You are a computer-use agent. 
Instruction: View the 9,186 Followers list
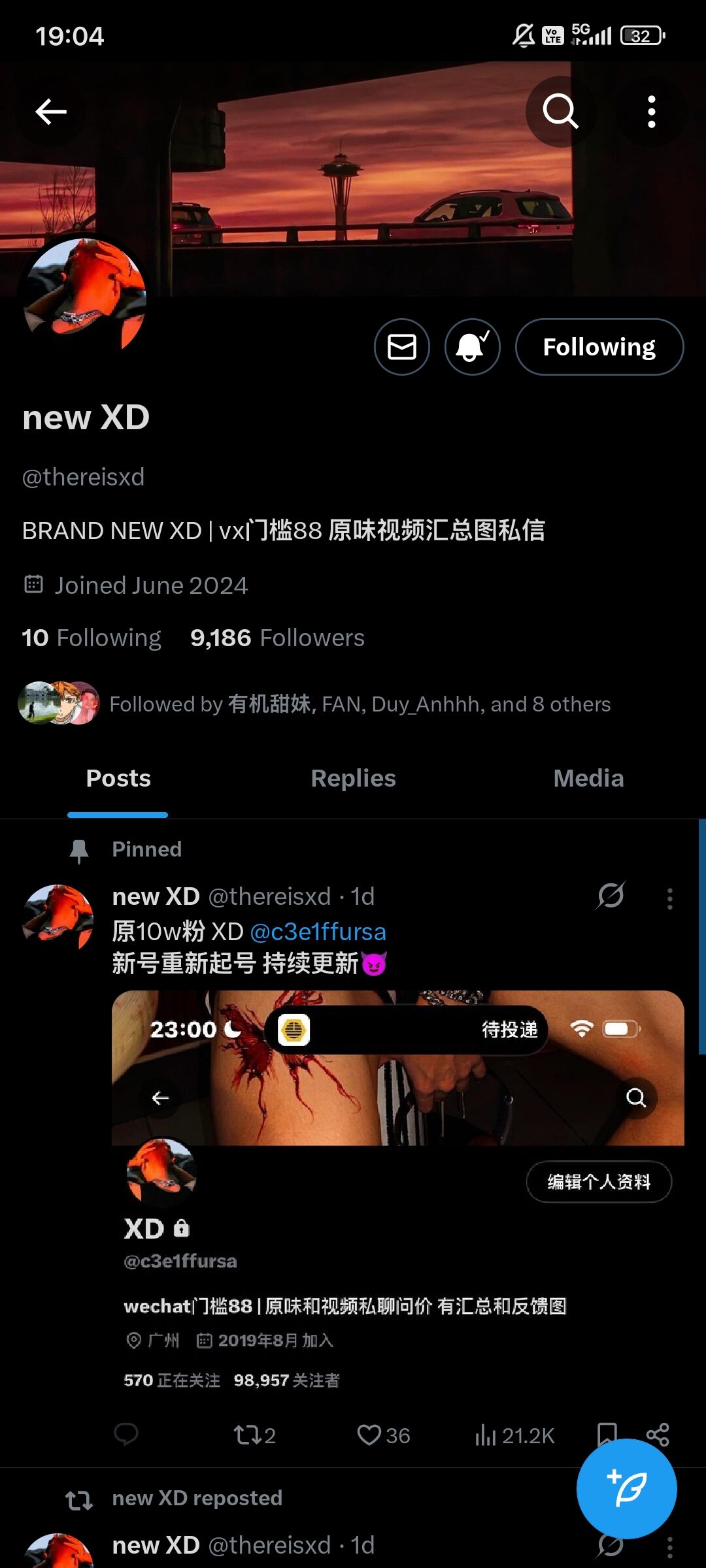tap(277, 638)
